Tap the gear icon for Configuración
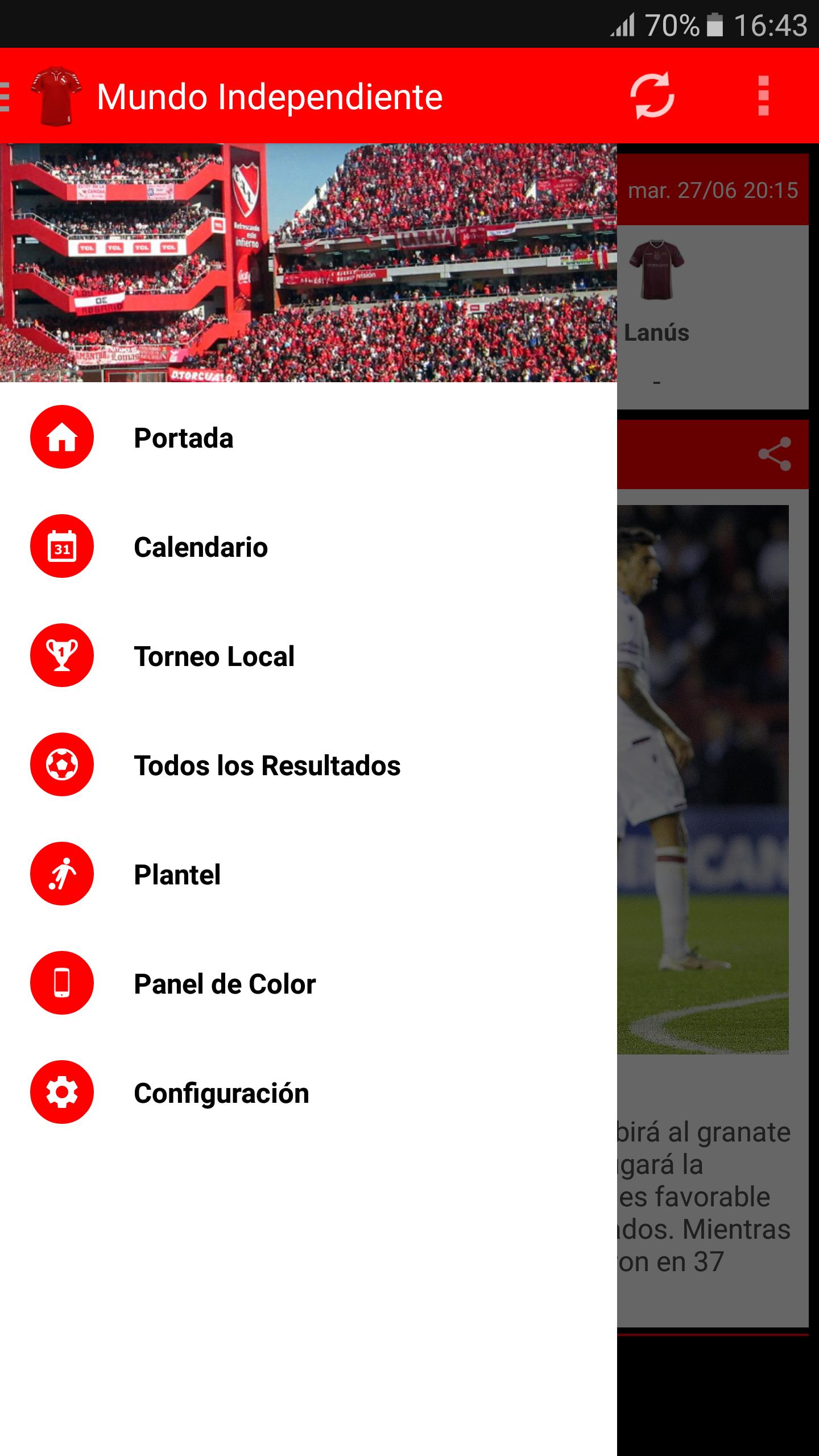The image size is (819, 1456). point(61,1093)
